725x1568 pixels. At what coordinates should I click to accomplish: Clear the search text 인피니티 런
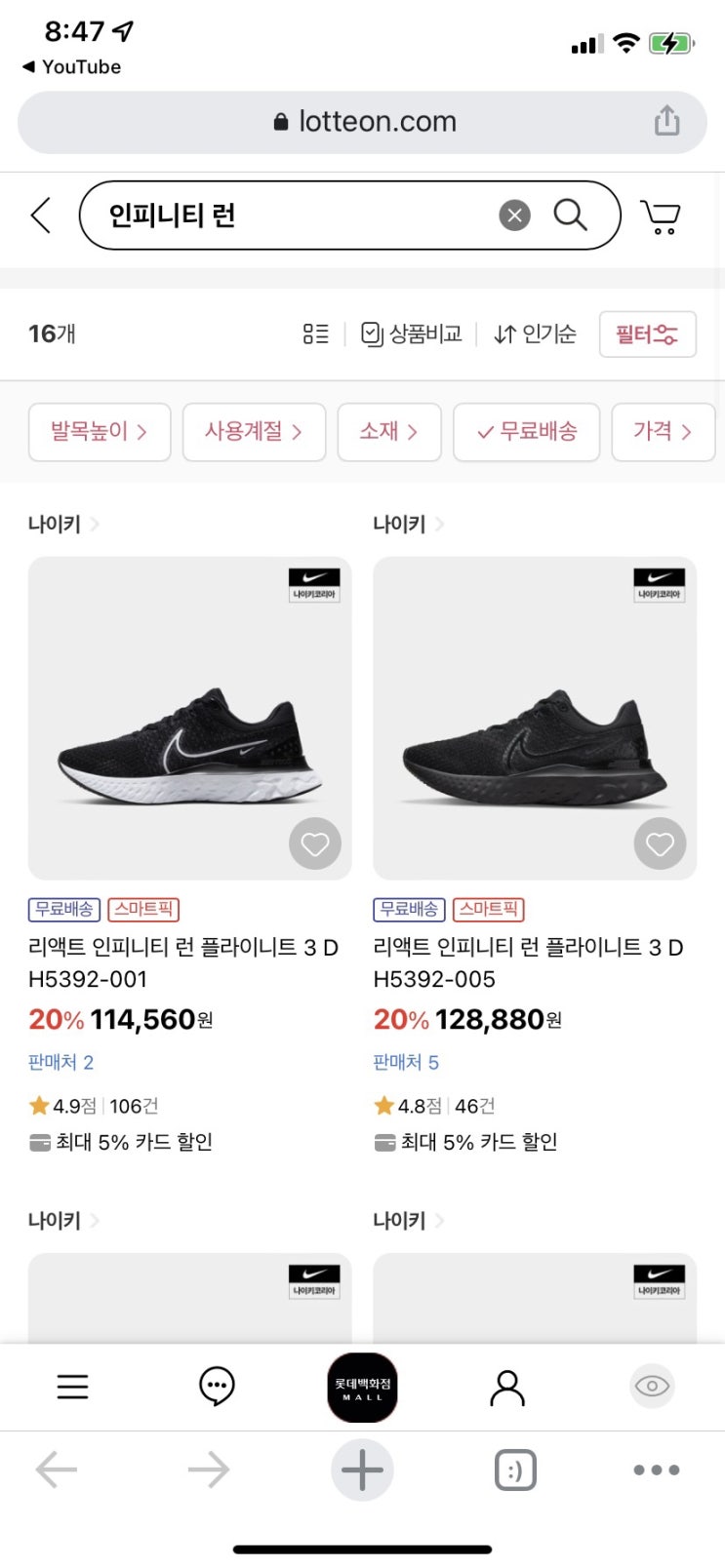[x=514, y=215]
